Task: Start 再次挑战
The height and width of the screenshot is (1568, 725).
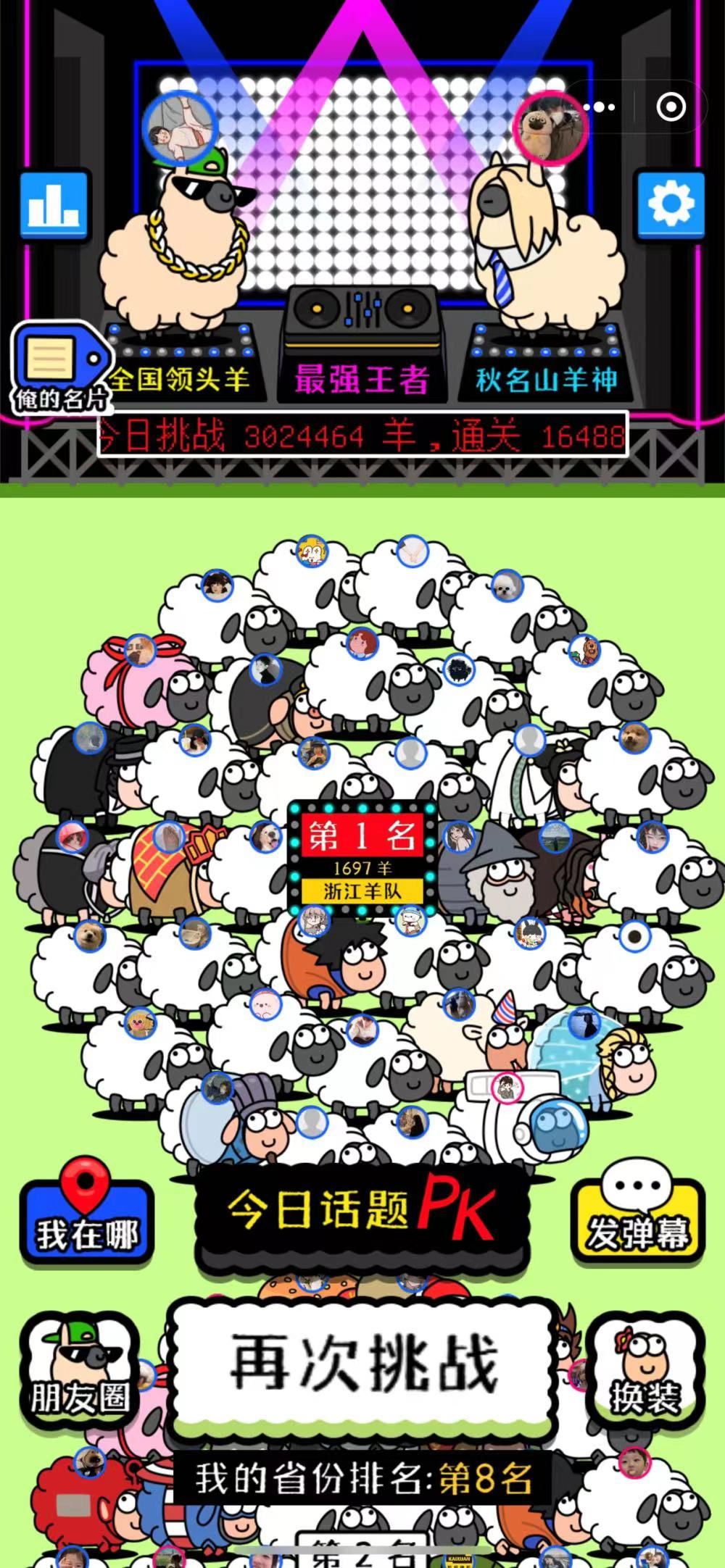Action: pos(362,1365)
